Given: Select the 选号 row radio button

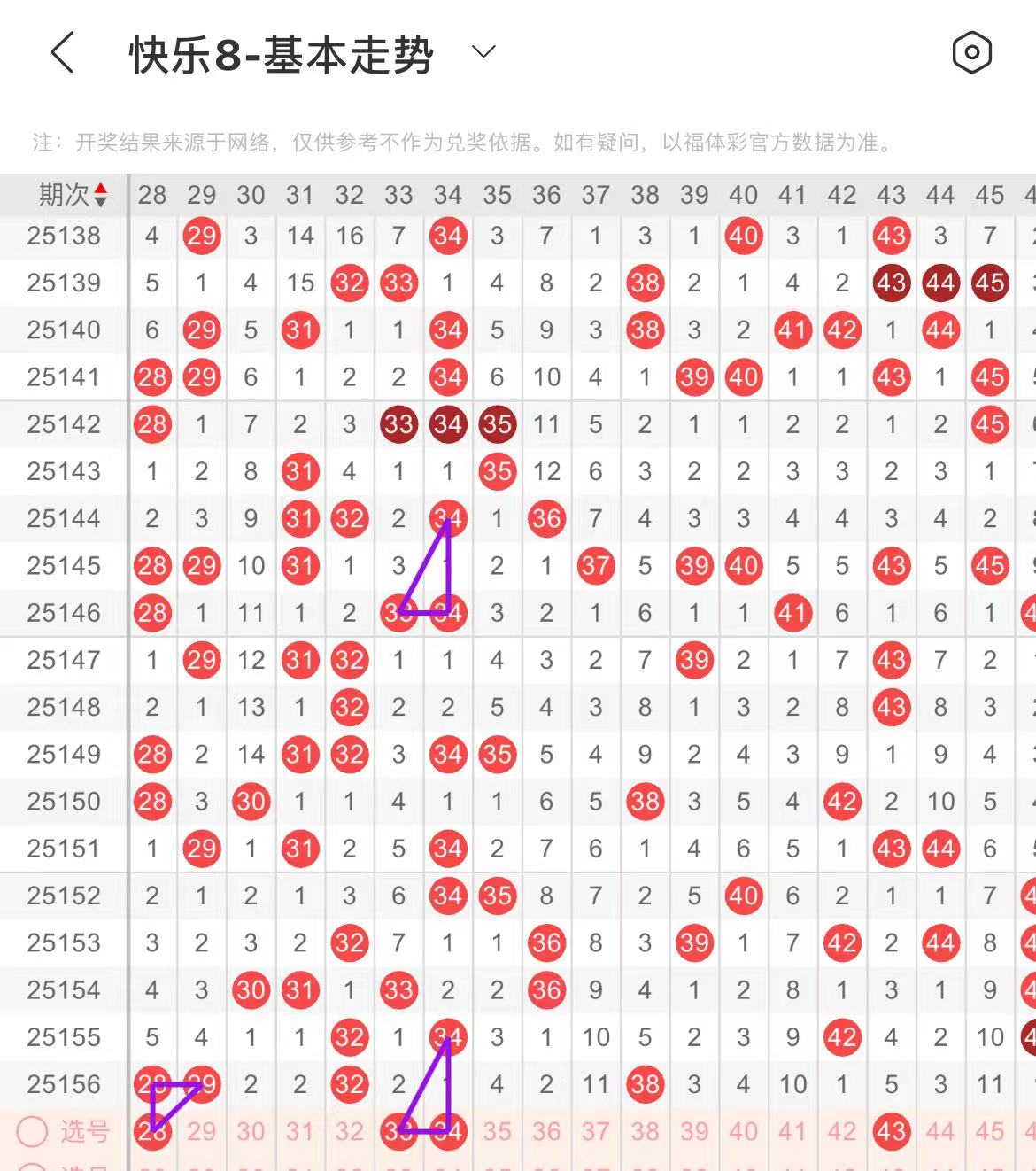Looking at the screenshot, I should click(x=33, y=1131).
